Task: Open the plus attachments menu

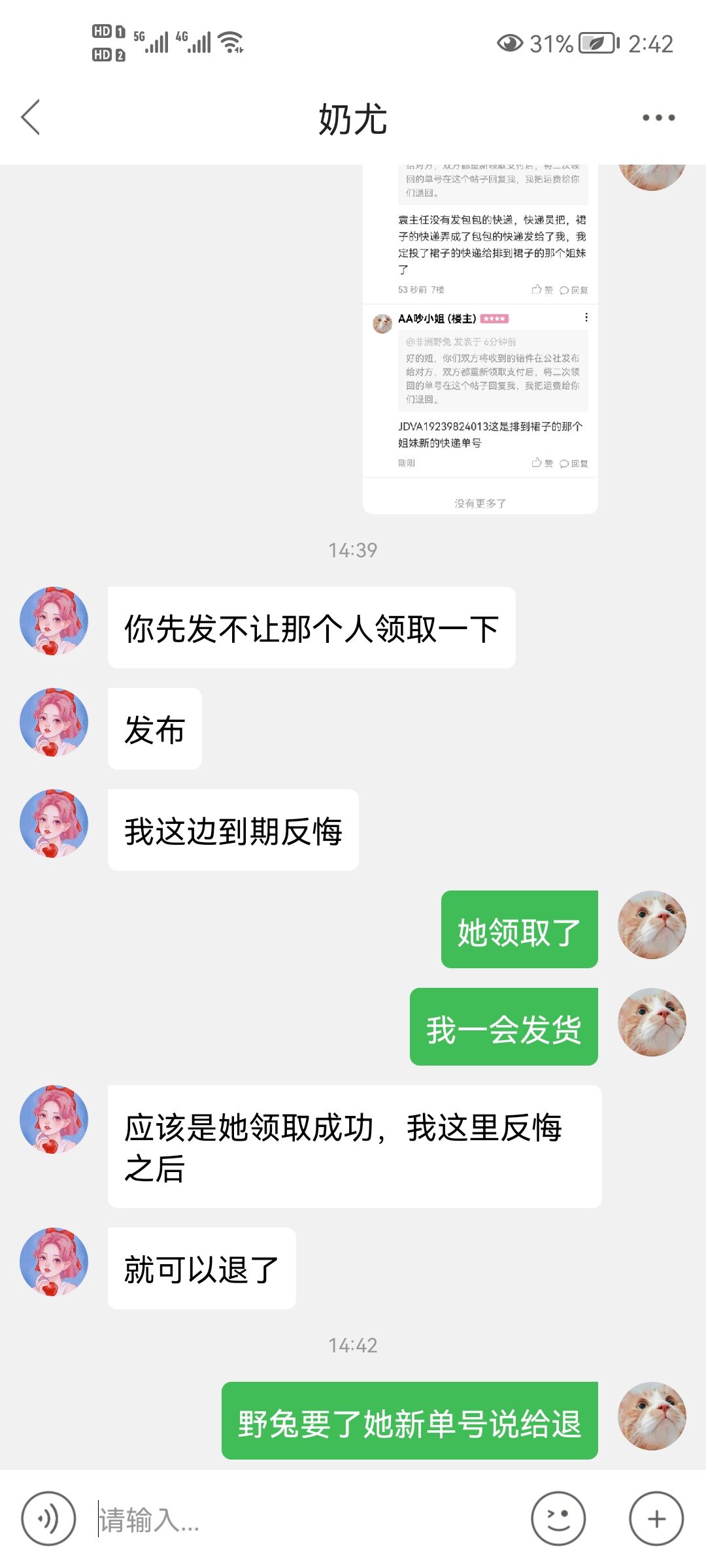Action: pyautogui.click(x=656, y=1519)
